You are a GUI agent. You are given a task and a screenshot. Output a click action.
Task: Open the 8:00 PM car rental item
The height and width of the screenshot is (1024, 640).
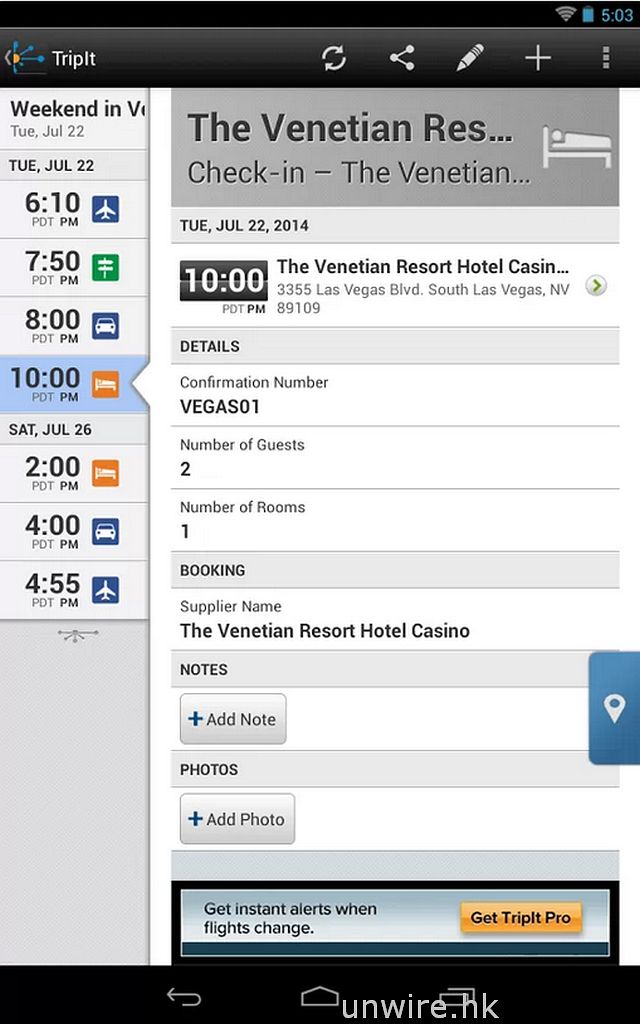pyautogui.click(x=74, y=326)
